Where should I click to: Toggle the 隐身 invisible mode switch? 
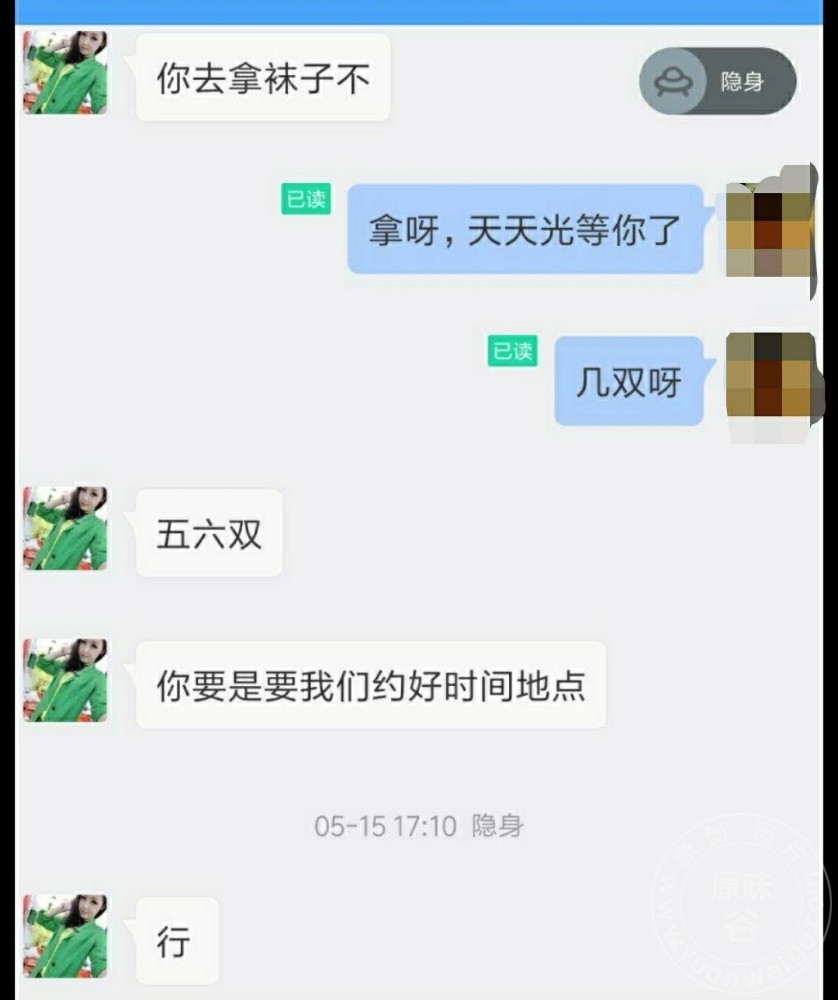717,82
